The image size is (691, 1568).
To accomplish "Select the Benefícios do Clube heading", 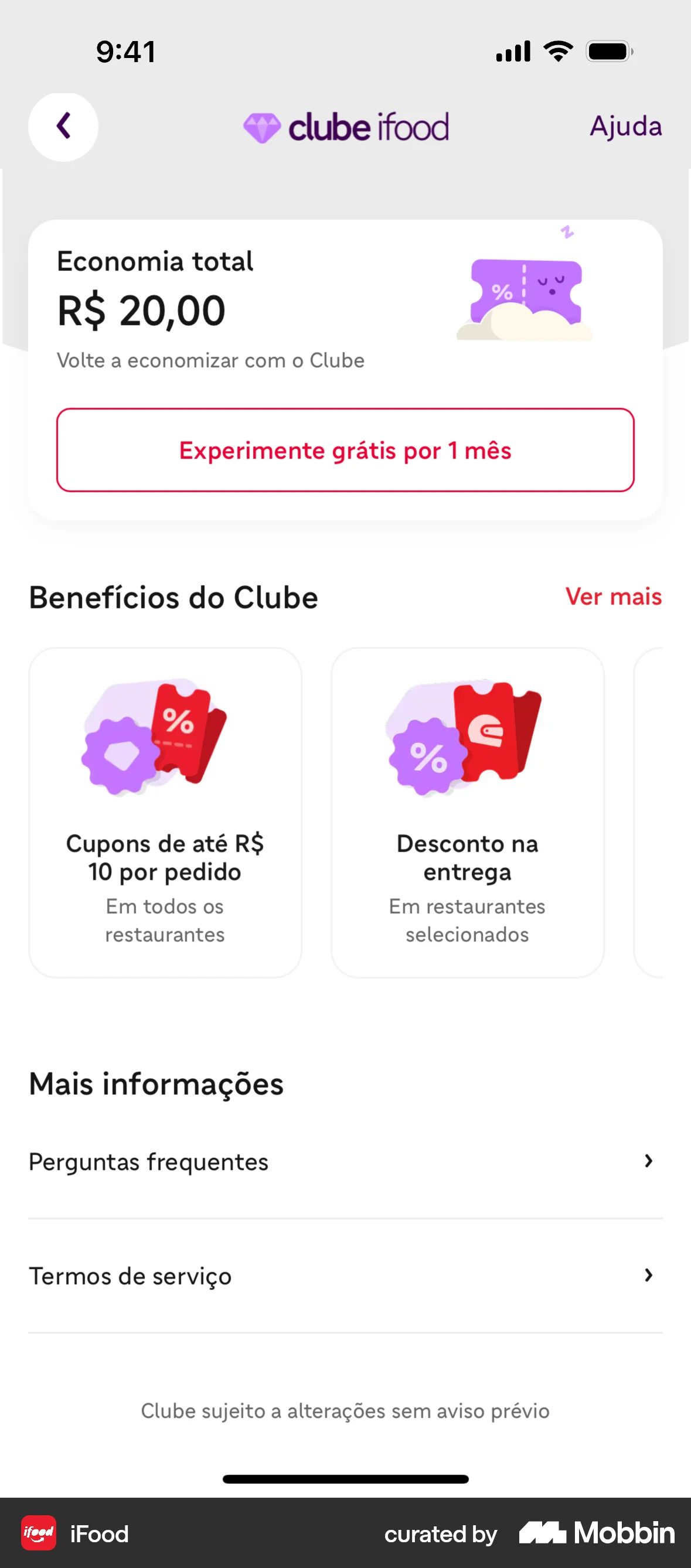I will coord(173,597).
